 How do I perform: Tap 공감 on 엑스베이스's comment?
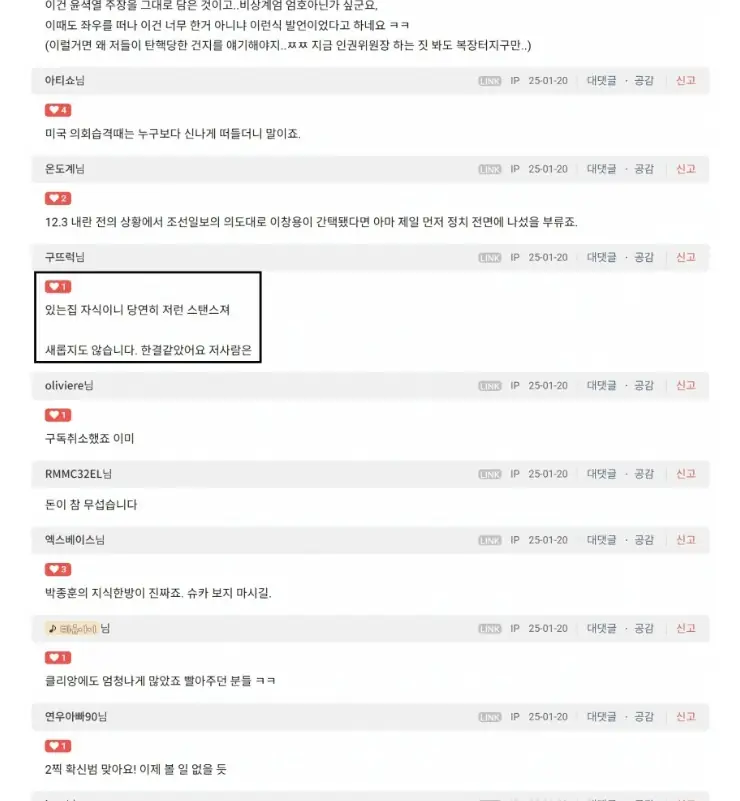[x=643, y=540]
